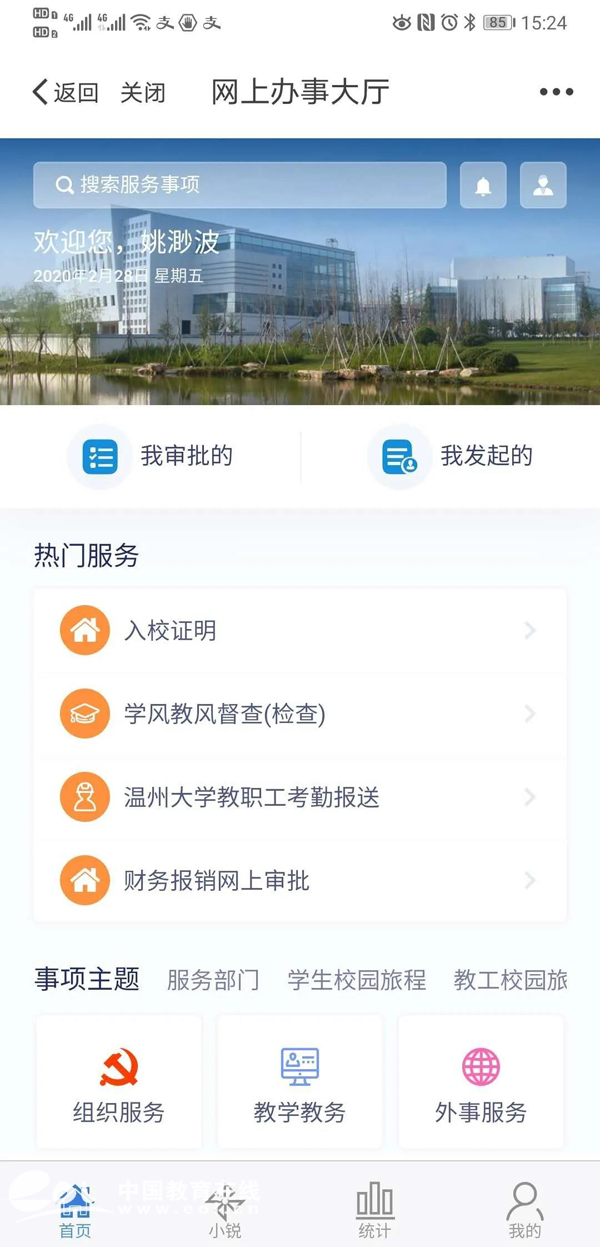Open the 入校证明 service
The image size is (600, 1247).
[300, 631]
